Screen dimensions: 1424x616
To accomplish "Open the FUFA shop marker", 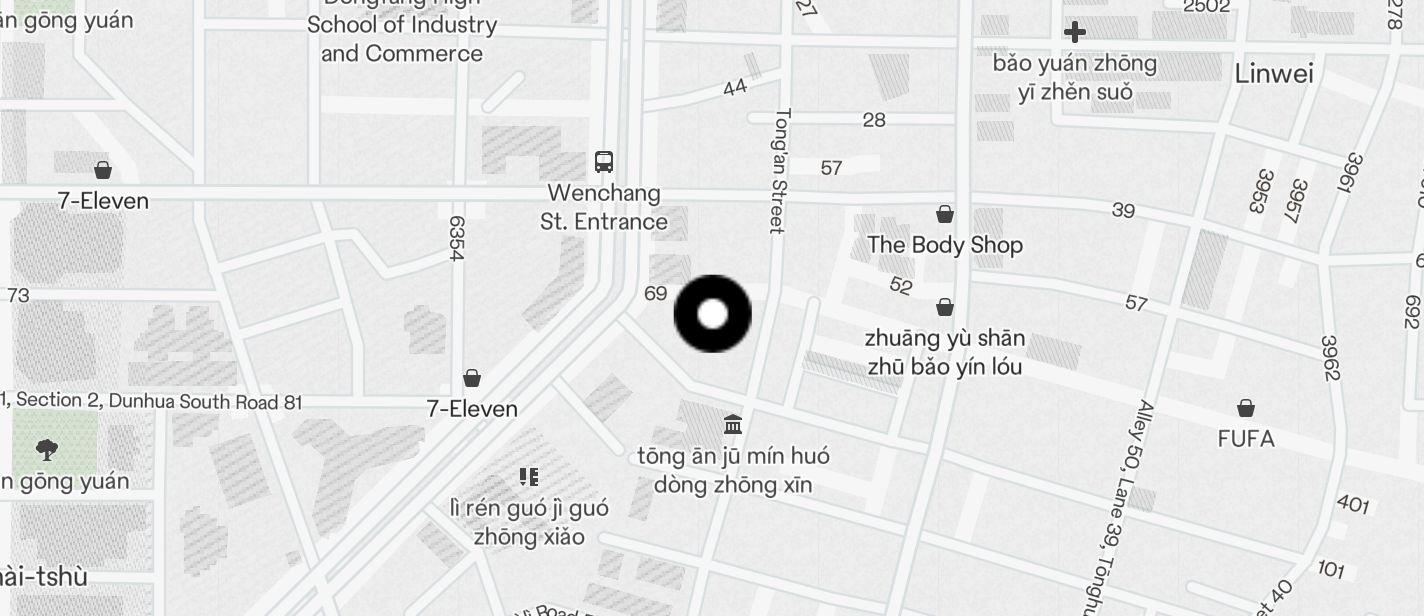I will click(1246, 408).
